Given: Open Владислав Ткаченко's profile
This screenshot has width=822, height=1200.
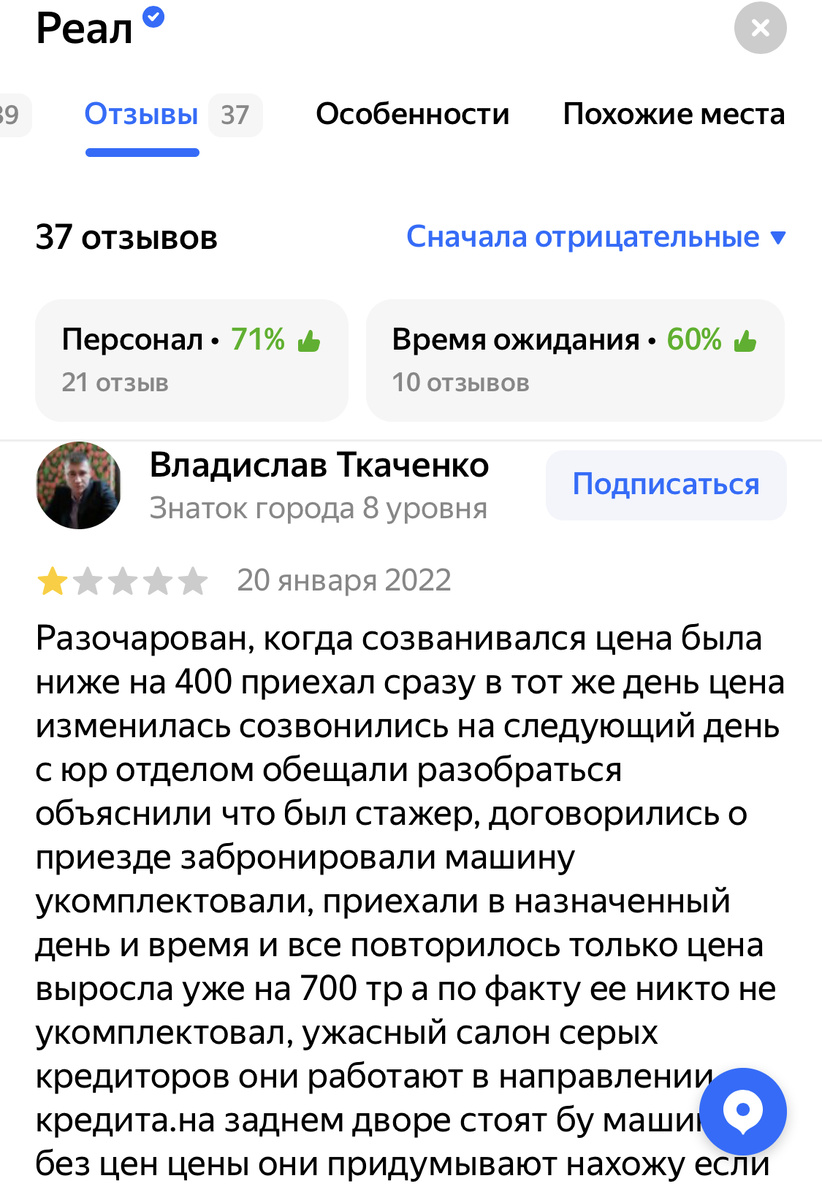Looking at the screenshot, I should [319, 464].
